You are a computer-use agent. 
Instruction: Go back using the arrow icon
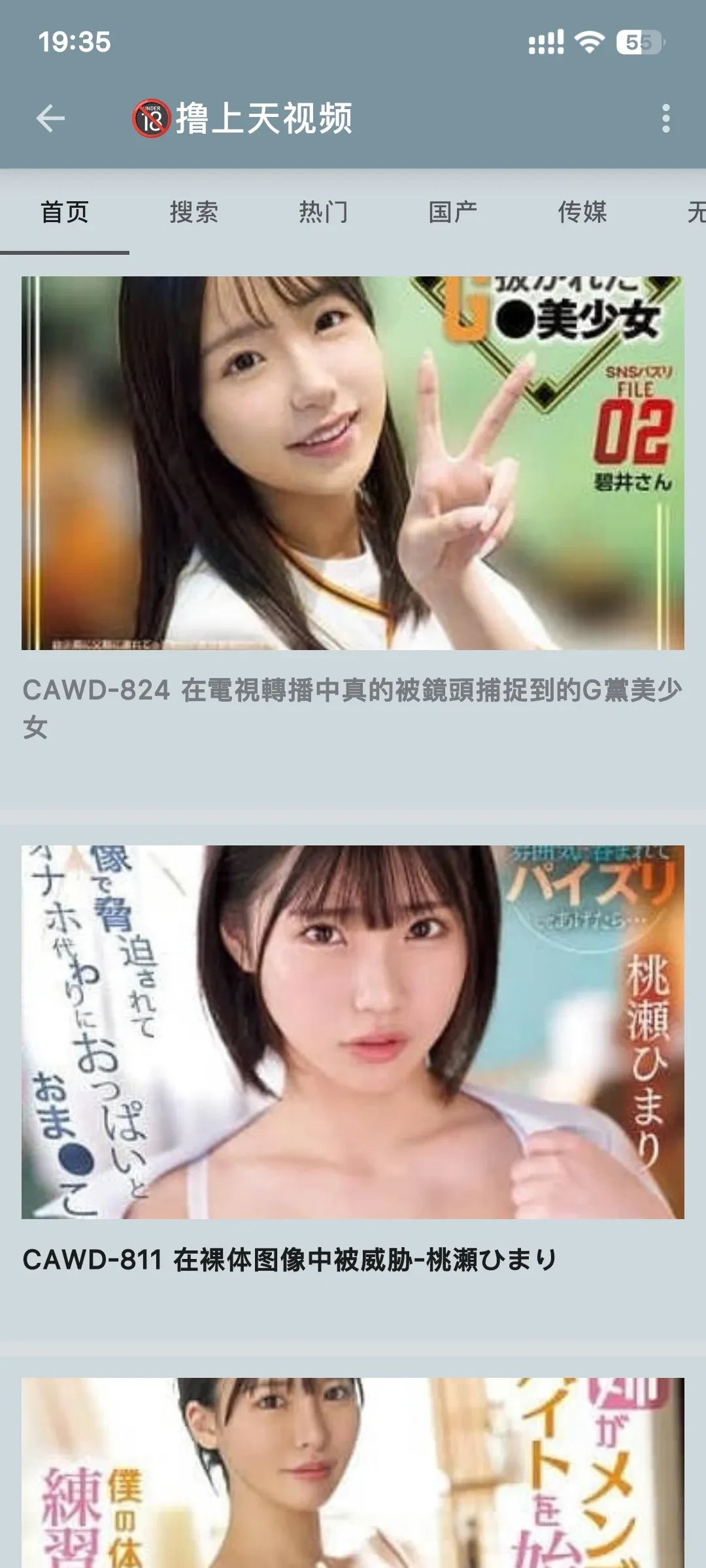[x=50, y=118]
